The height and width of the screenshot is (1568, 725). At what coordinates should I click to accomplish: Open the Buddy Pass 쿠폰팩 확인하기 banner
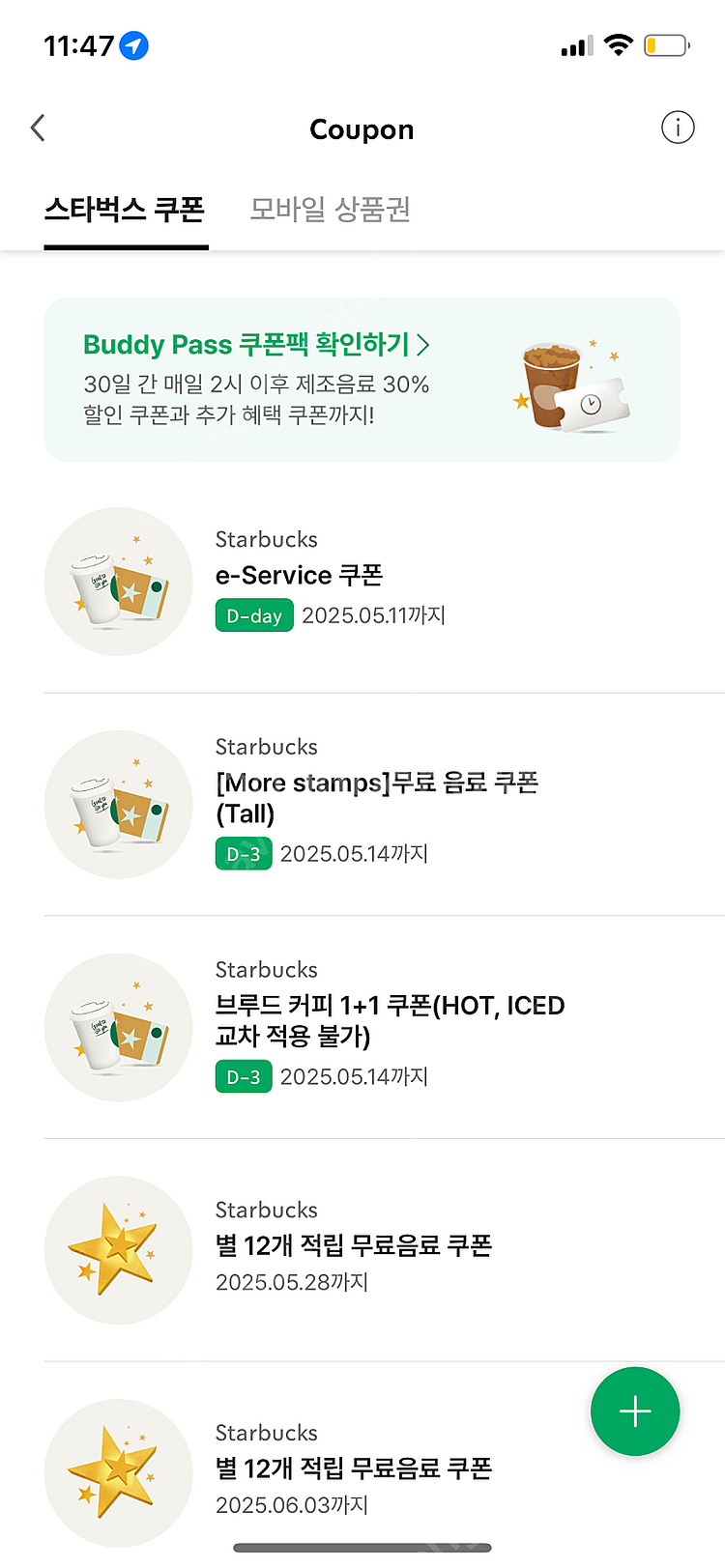coord(362,380)
